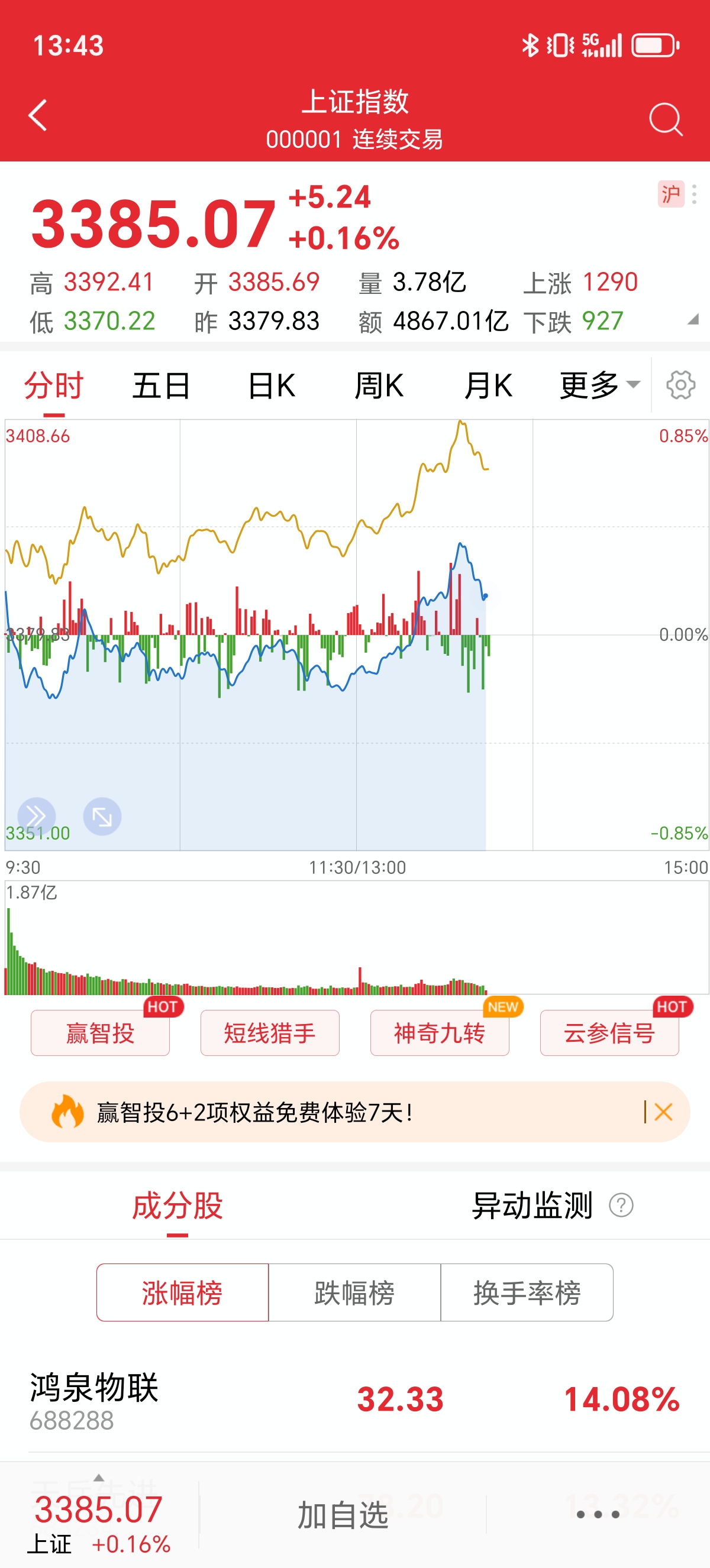Switch to the 异动监测 tab
710x1568 pixels.
[x=531, y=1209]
